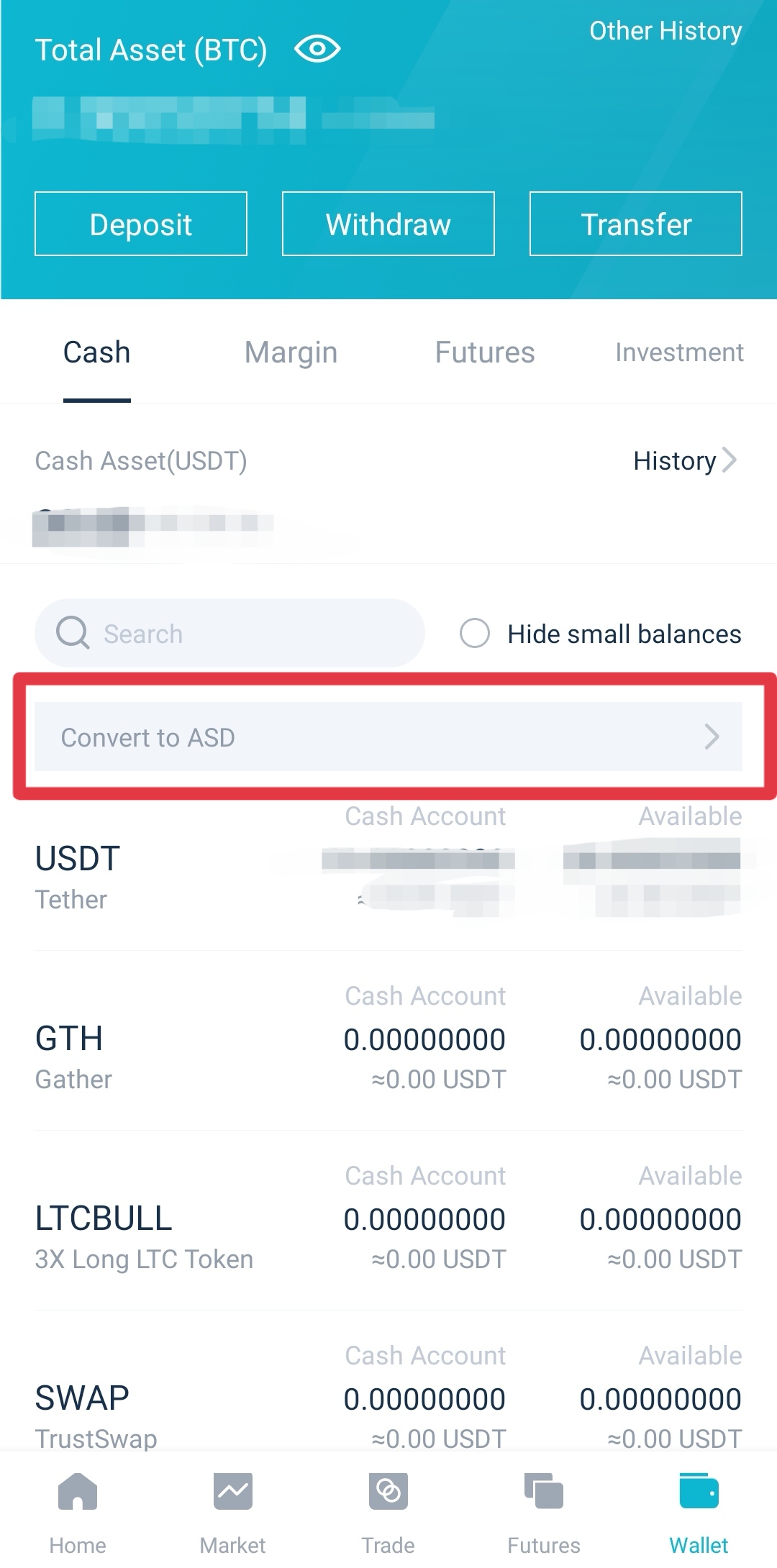Tap the Transfer button
The image size is (777, 1568).
pos(636,224)
